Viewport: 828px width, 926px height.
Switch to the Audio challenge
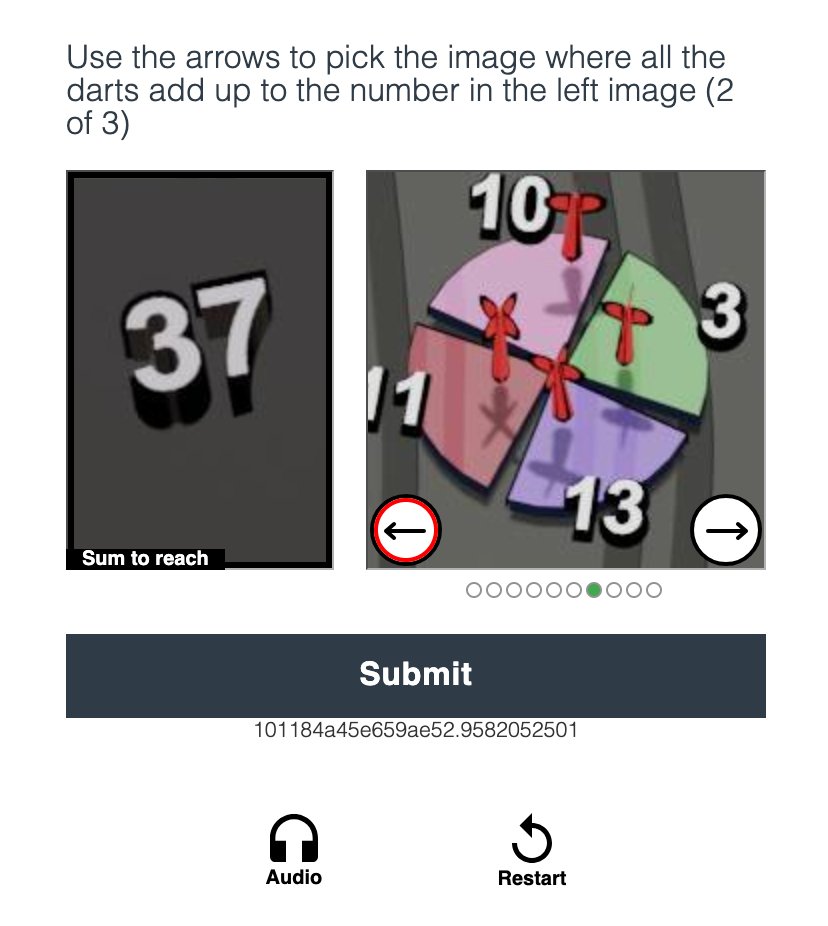coord(294,850)
